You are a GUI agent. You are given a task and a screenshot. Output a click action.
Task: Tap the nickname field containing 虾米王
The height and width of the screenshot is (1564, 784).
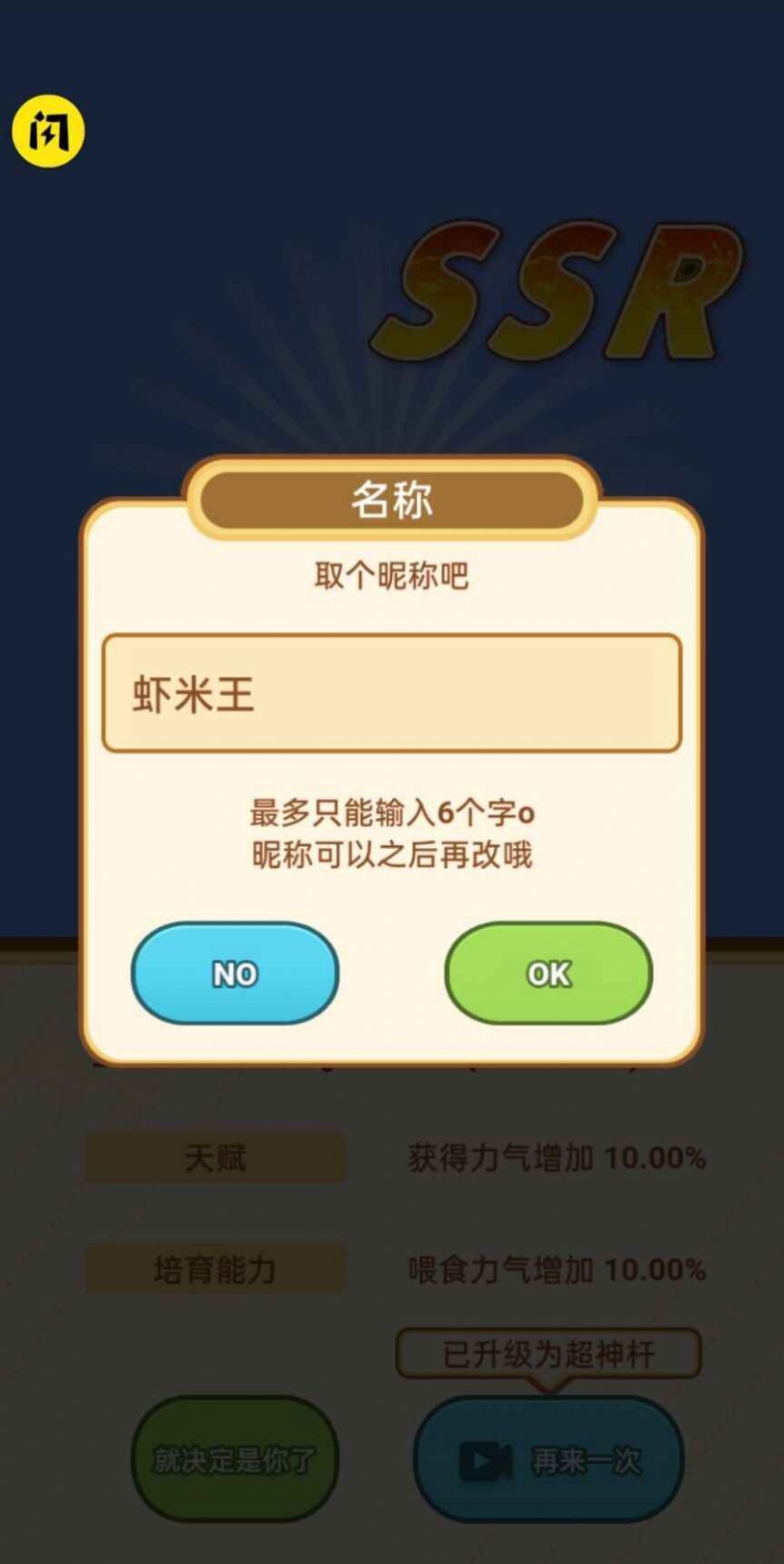click(391, 693)
